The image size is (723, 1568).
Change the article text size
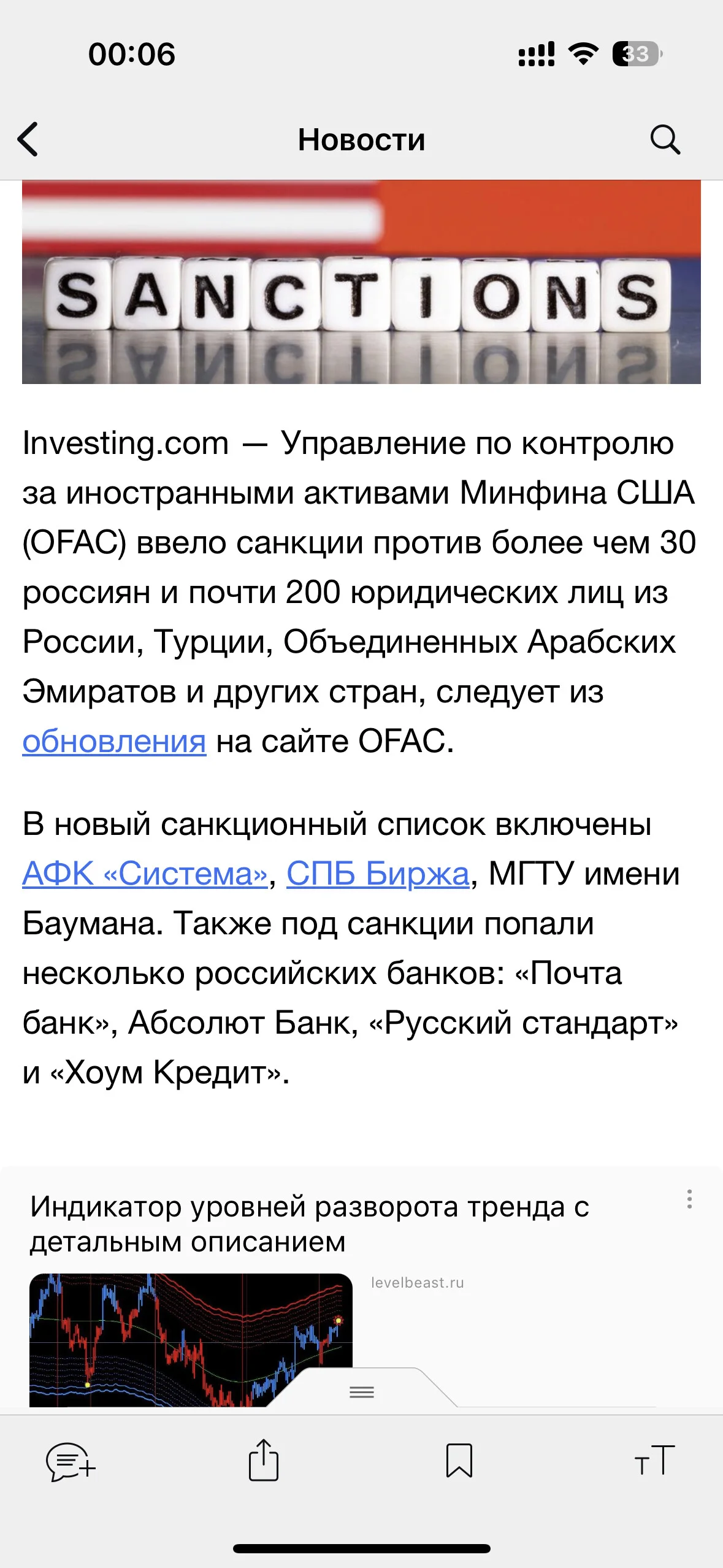point(654,1460)
